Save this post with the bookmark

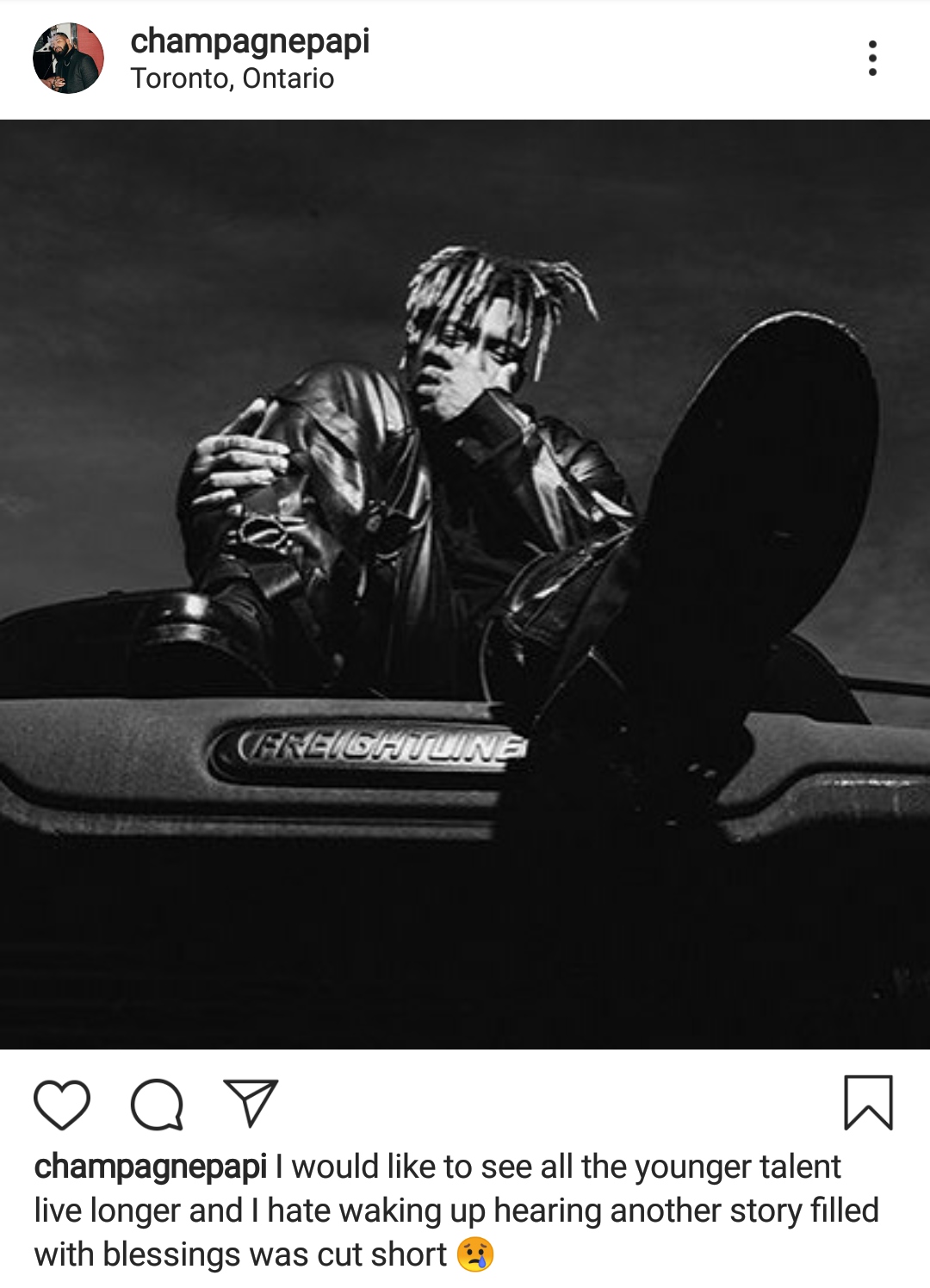tap(868, 1102)
